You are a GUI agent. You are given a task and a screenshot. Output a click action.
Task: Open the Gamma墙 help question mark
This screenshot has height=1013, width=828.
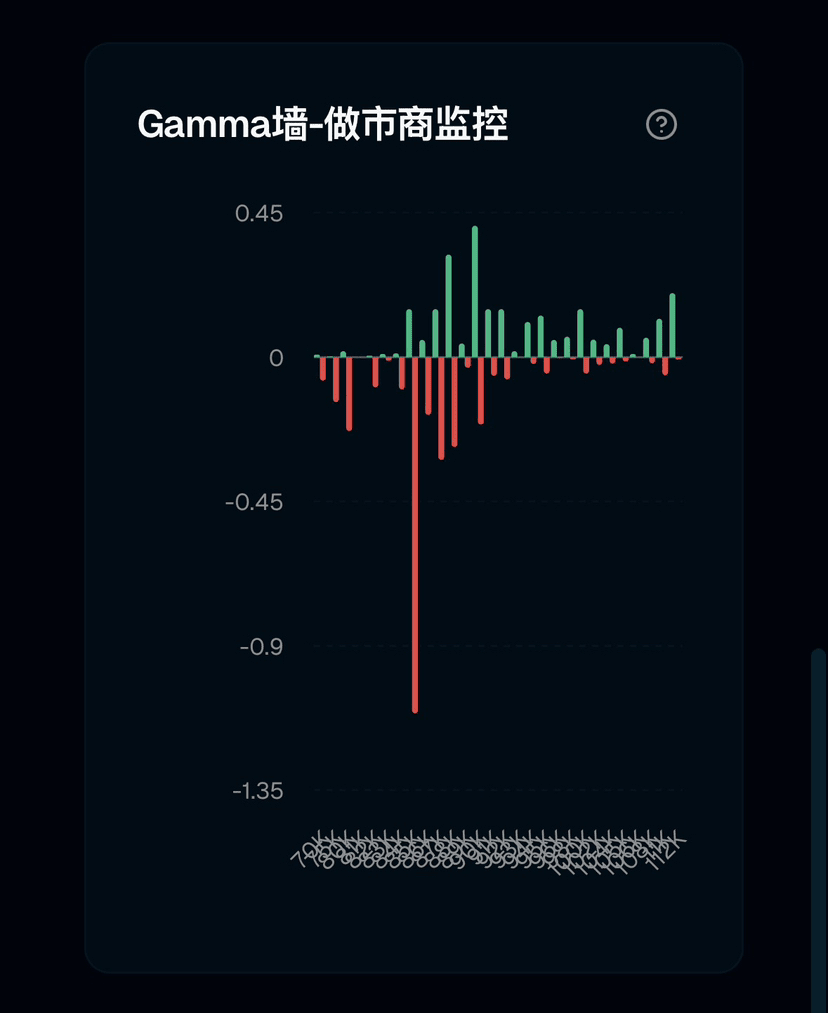662,125
